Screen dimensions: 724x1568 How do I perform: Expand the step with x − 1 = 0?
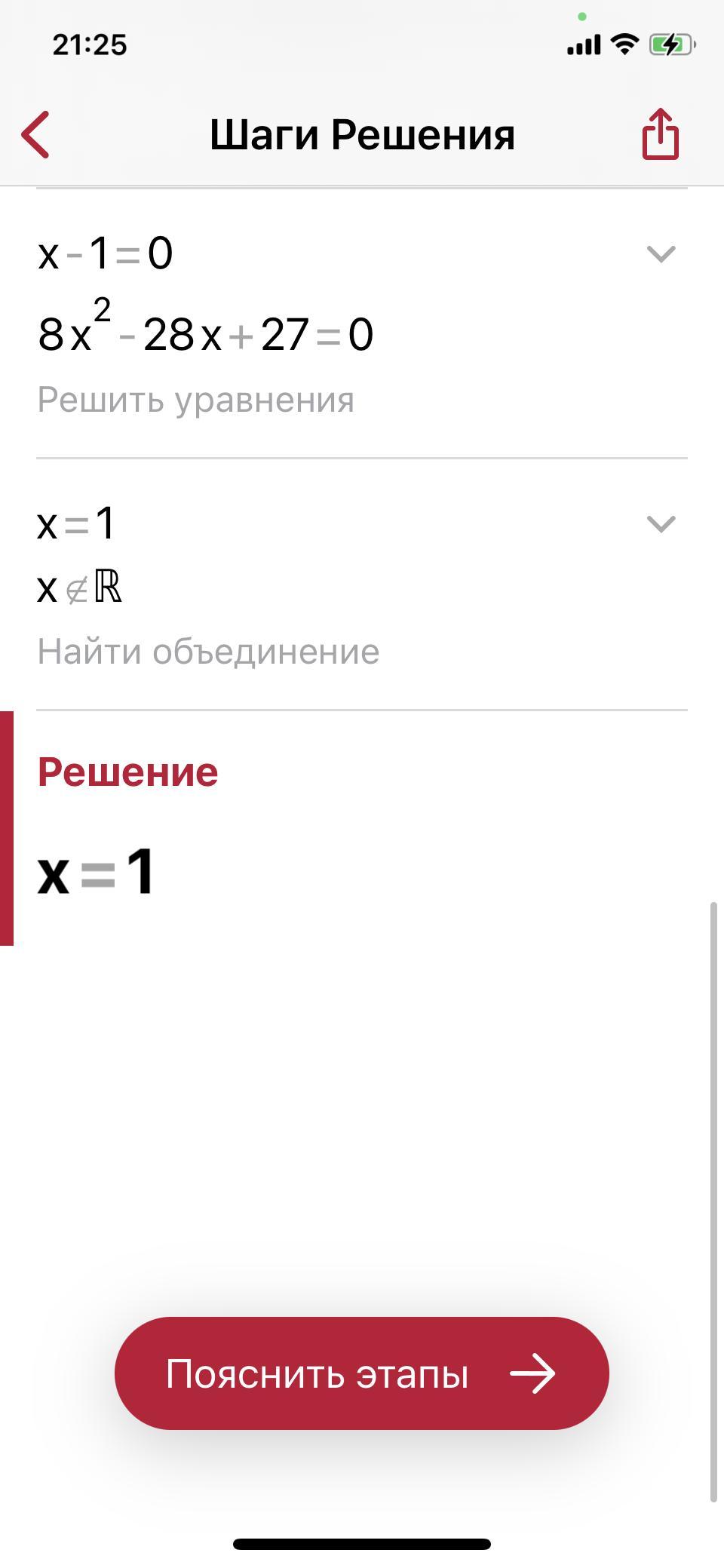tap(661, 253)
